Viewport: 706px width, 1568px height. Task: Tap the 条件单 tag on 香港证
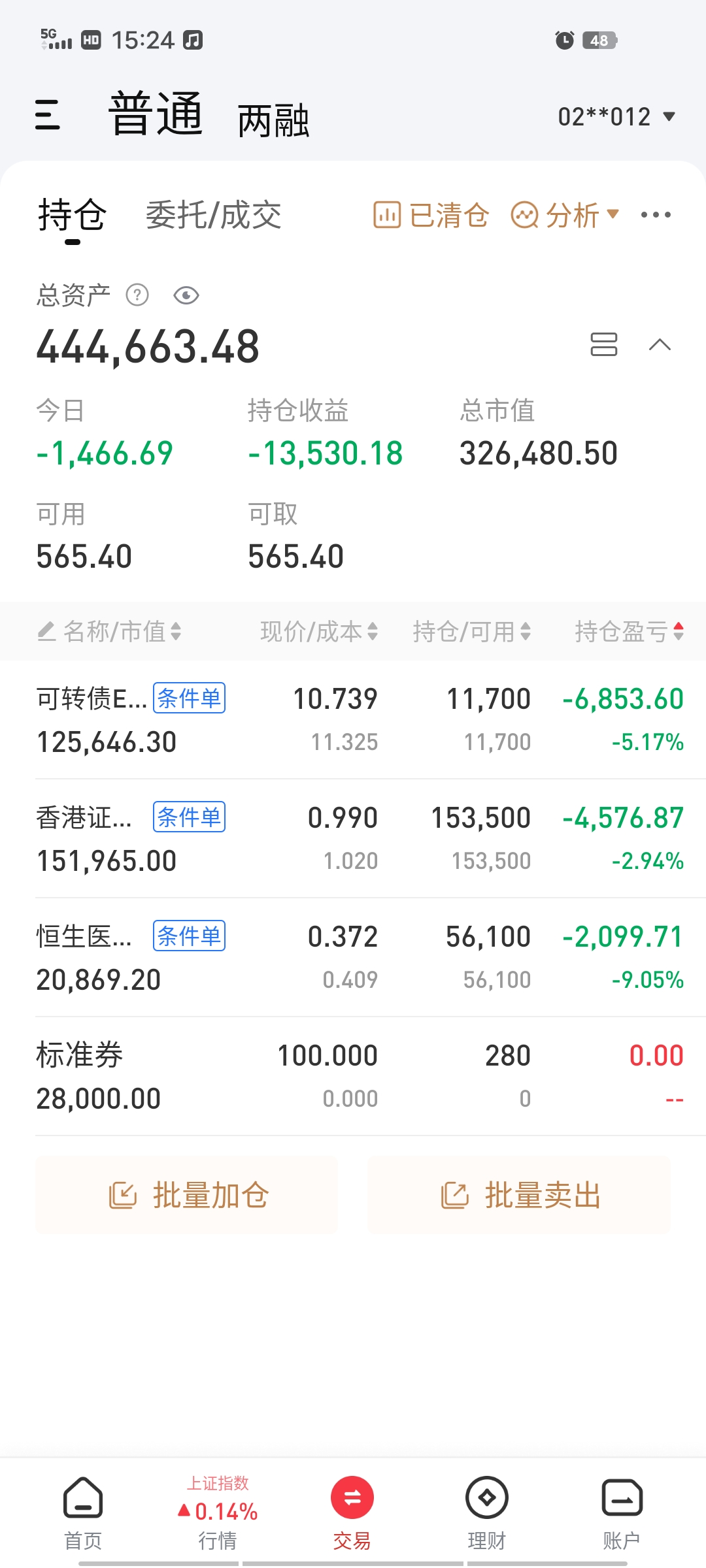189,817
